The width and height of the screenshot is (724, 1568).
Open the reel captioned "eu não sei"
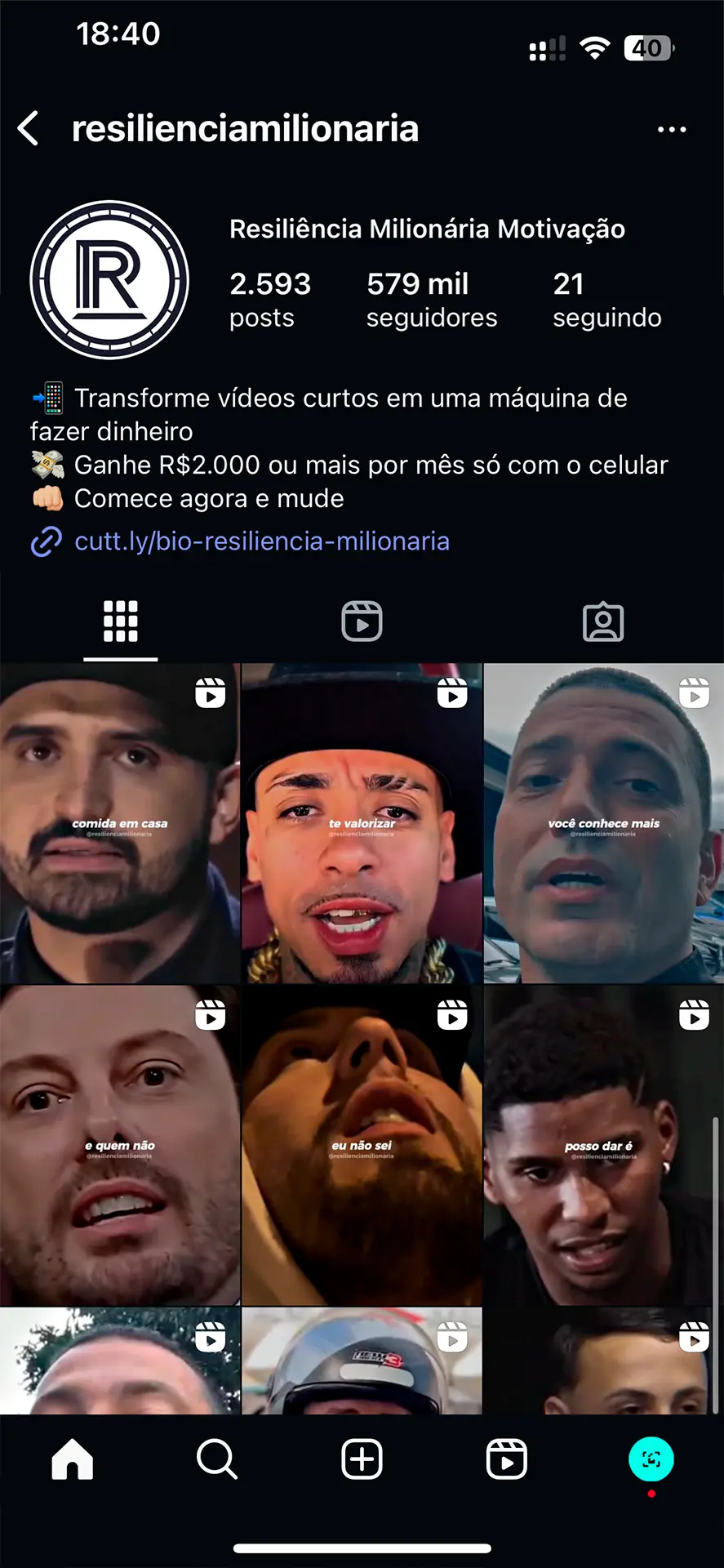pos(362,1144)
